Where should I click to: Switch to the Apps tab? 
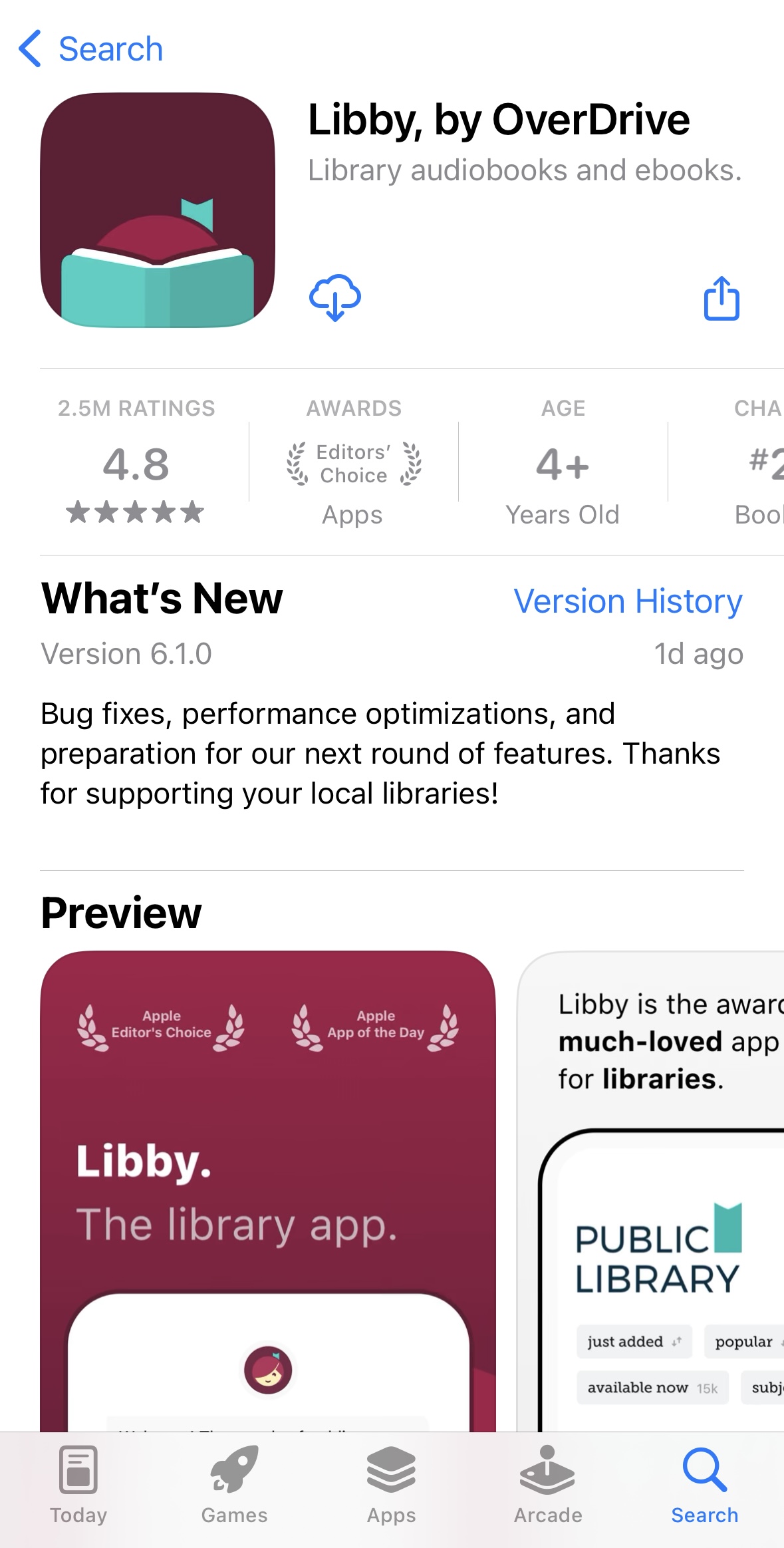[x=391, y=1485]
